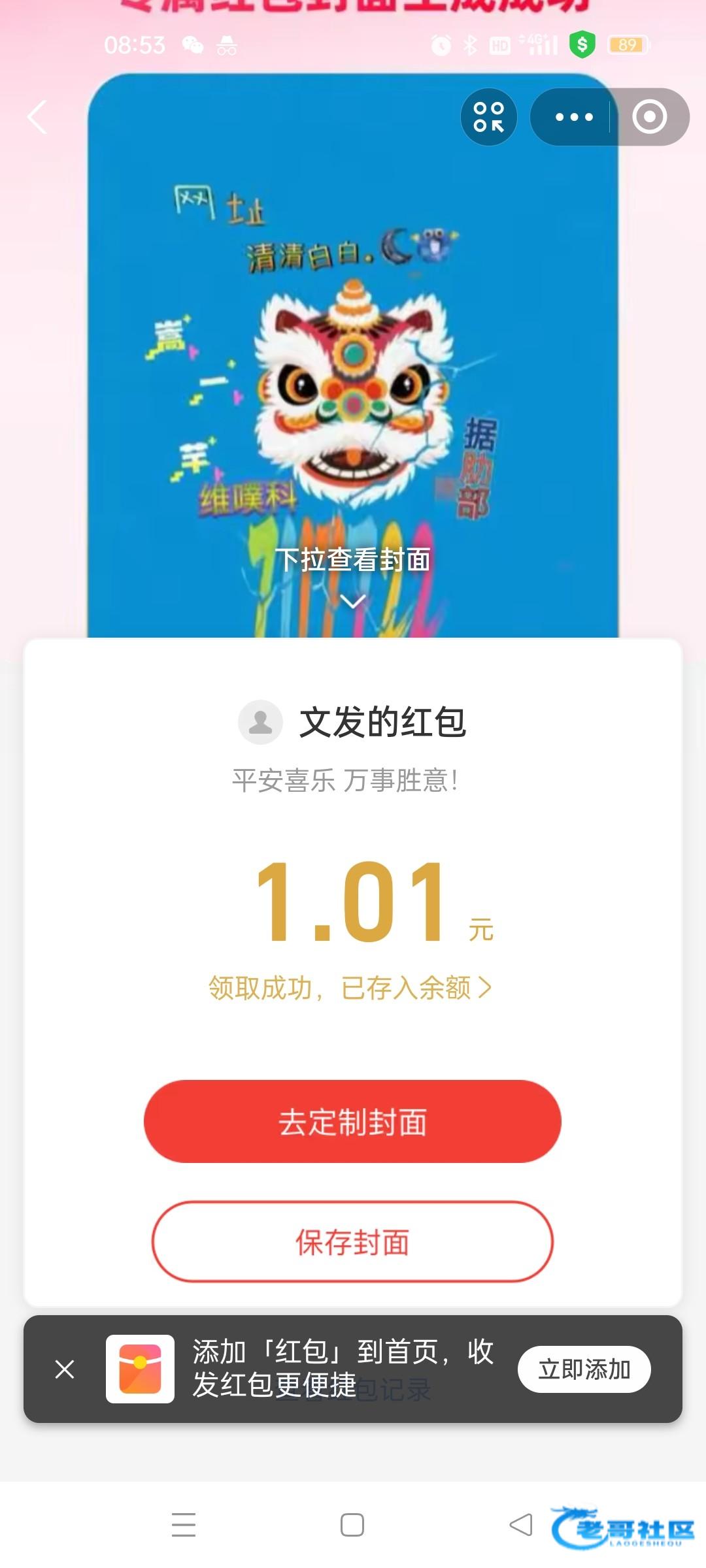Tap the 去定制封面 button
706x1568 pixels.
click(x=352, y=1121)
